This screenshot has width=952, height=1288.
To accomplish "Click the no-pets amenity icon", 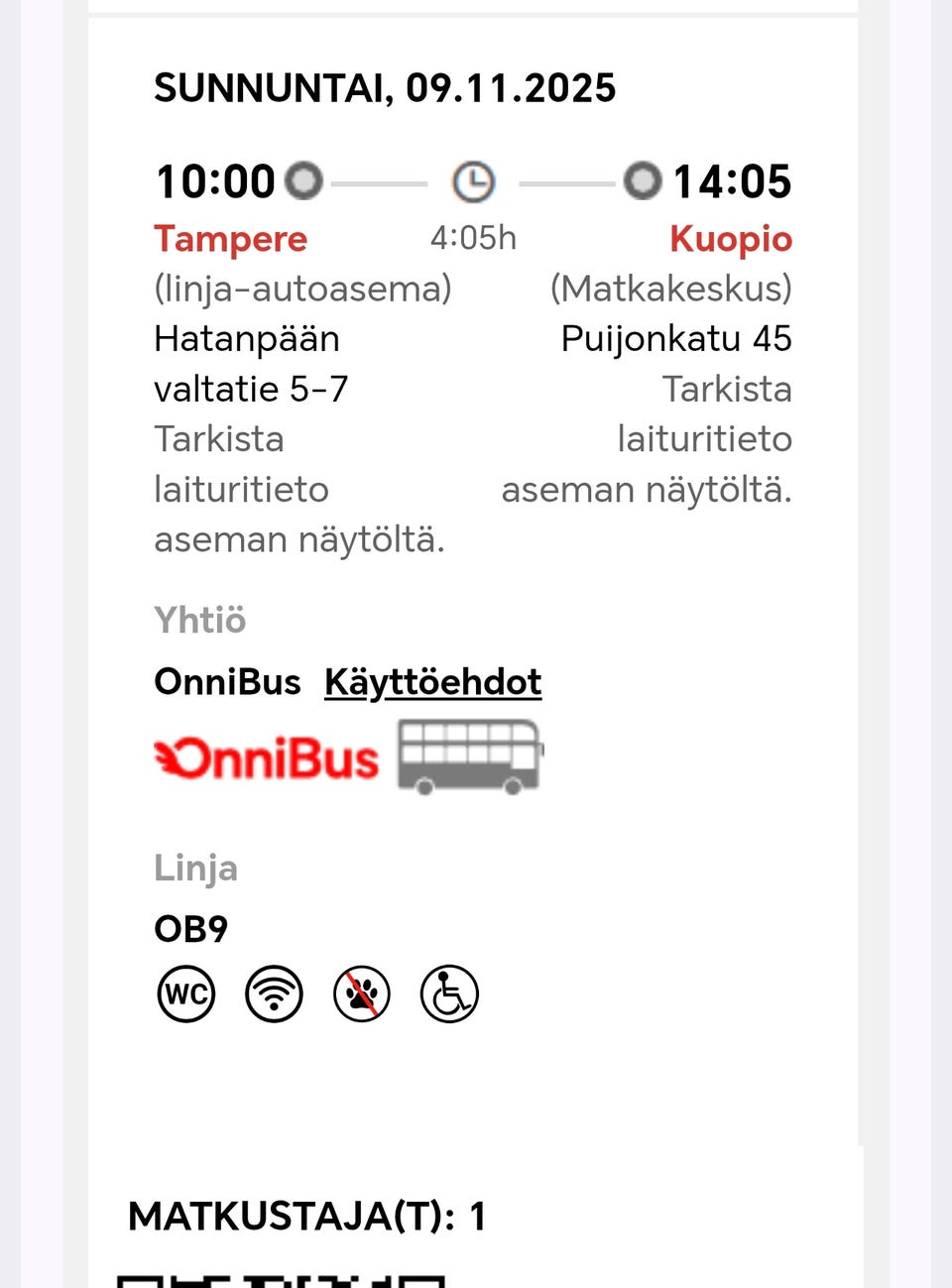I will pyautogui.click(x=361, y=993).
